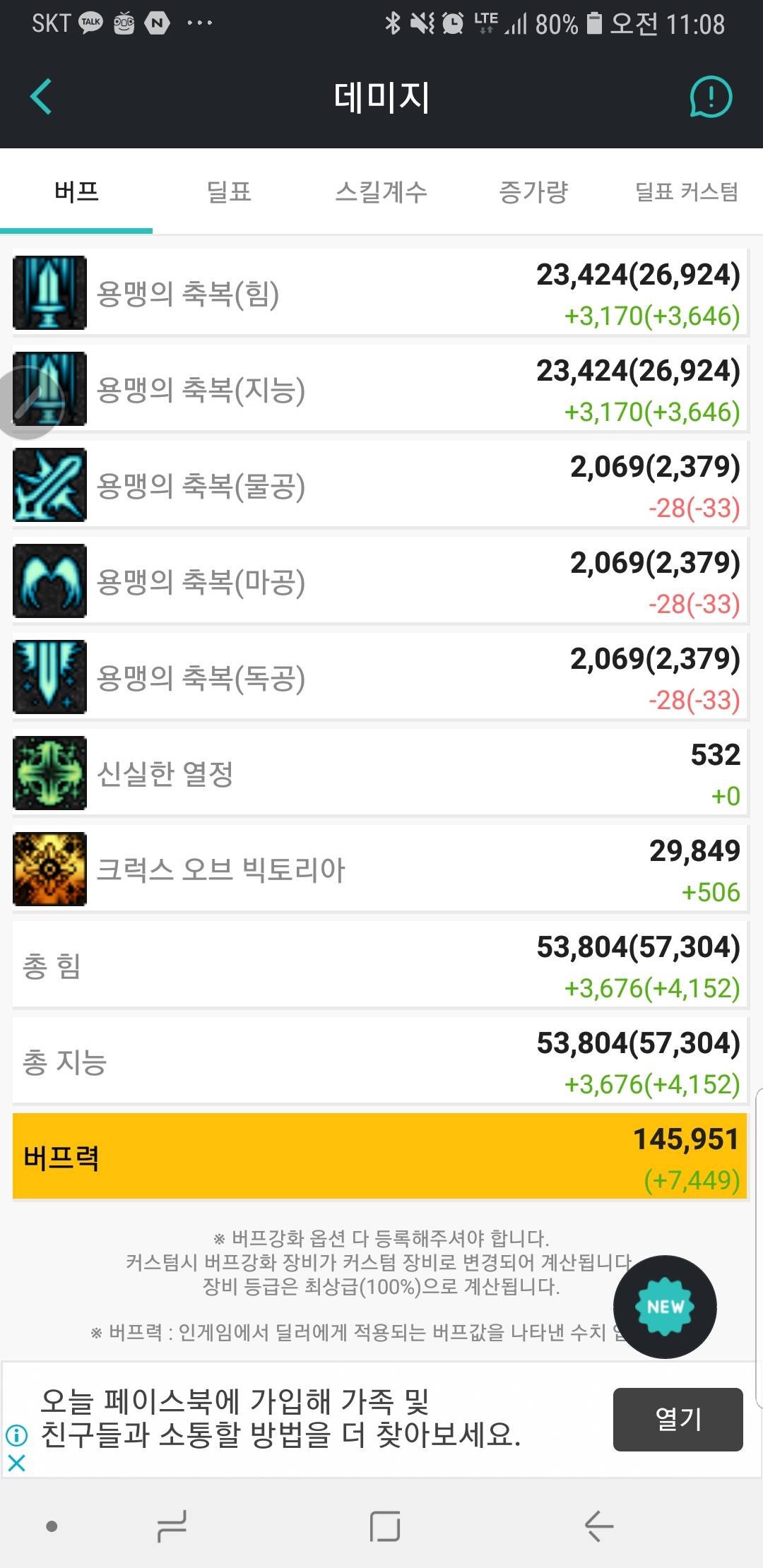
Task: Switch to the 스킬계수 tab
Action: click(381, 191)
